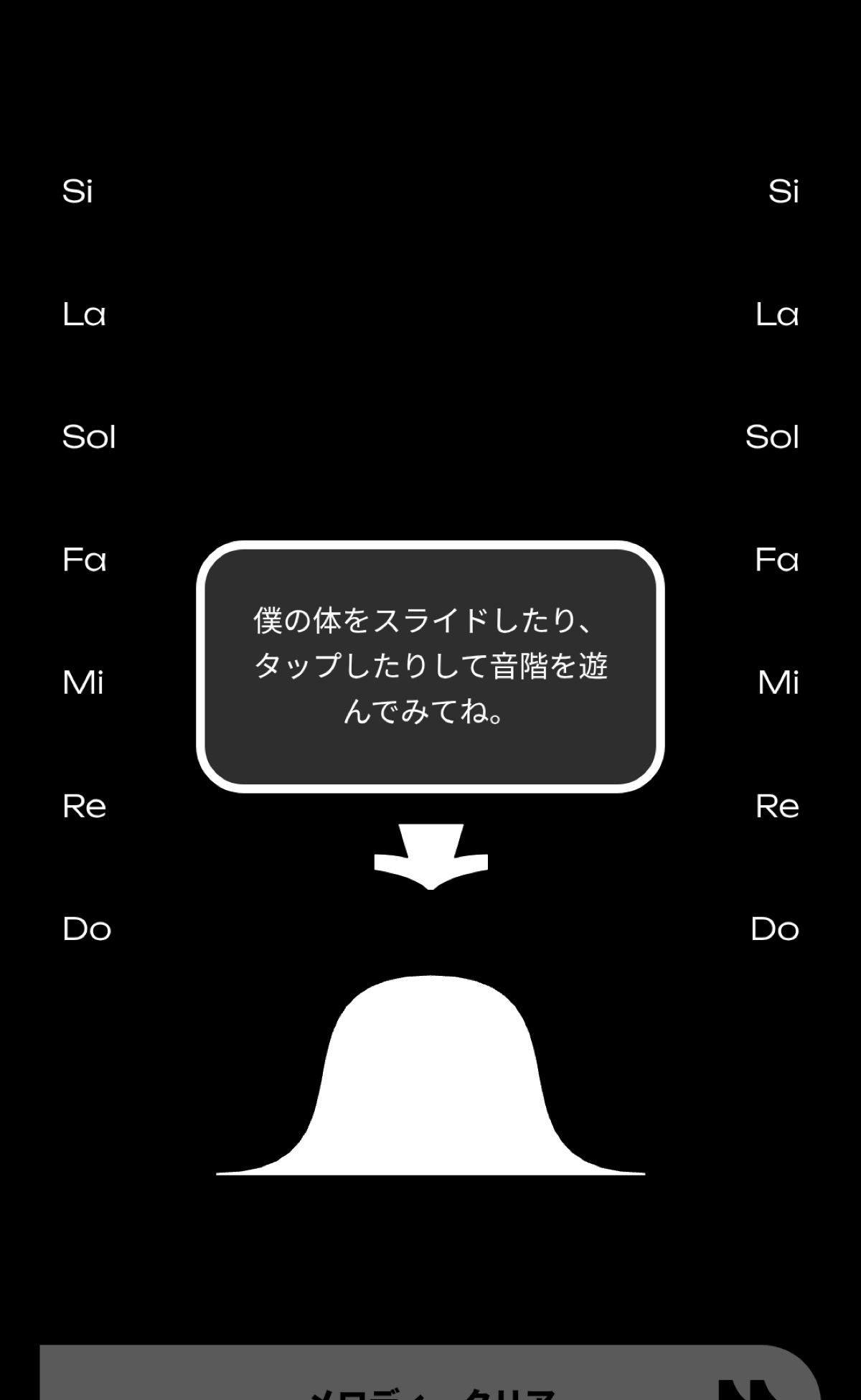This screenshot has width=861, height=1400.
Task: Tap the メロディ クリア button
Action: pos(430,1379)
